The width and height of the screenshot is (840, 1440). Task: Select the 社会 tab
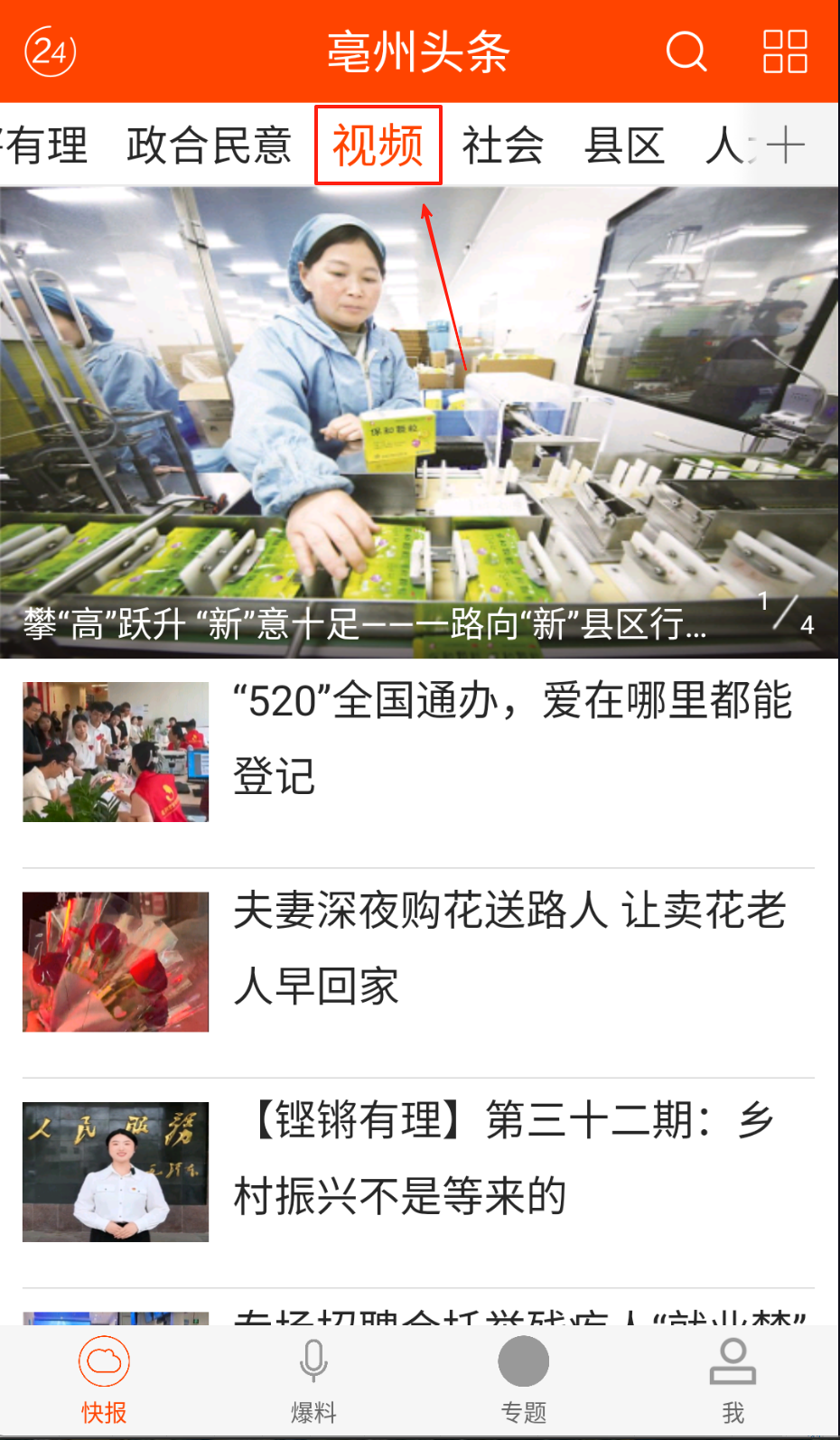point(502,145)
